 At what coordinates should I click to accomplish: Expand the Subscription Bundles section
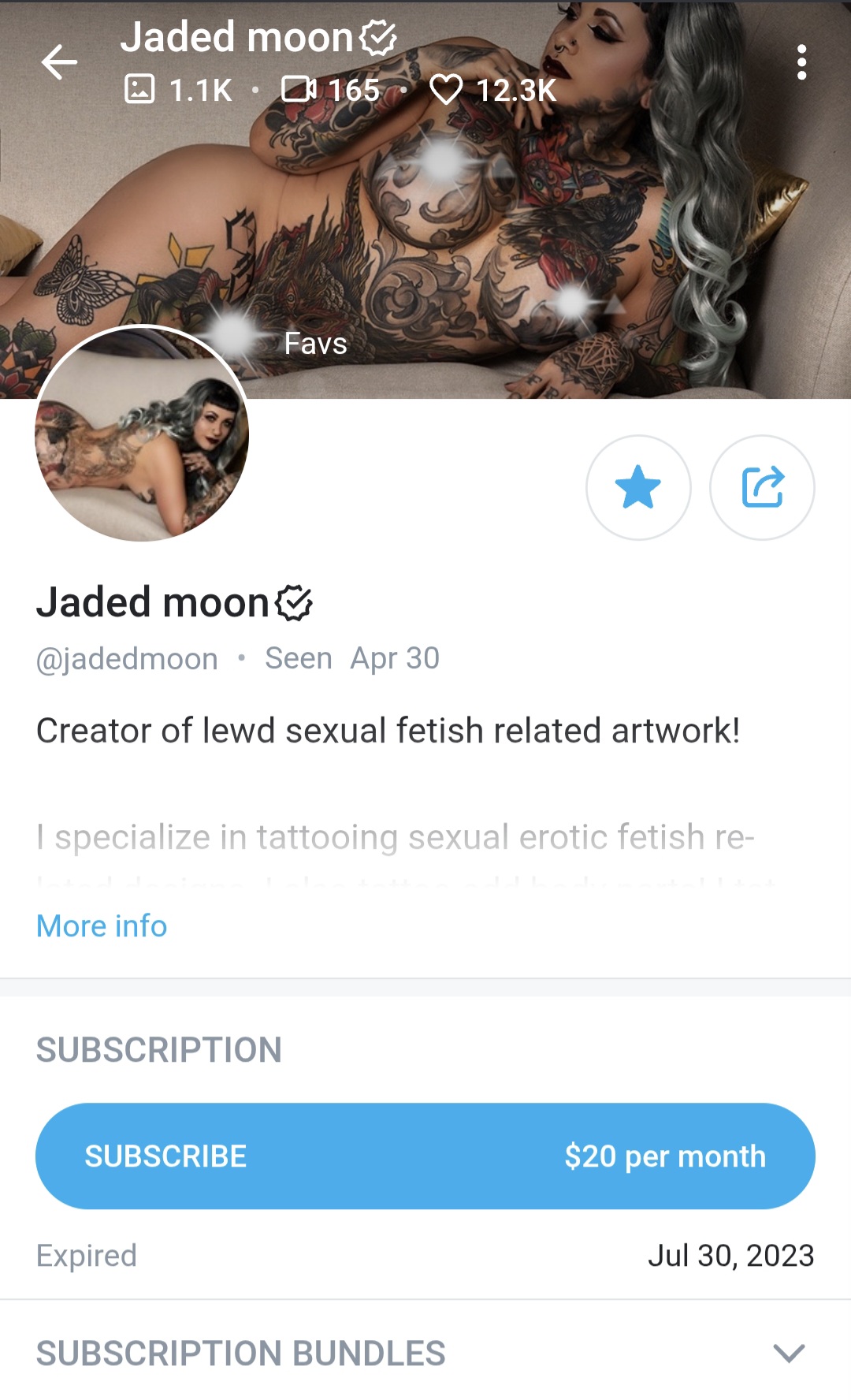click(425, 1353)
